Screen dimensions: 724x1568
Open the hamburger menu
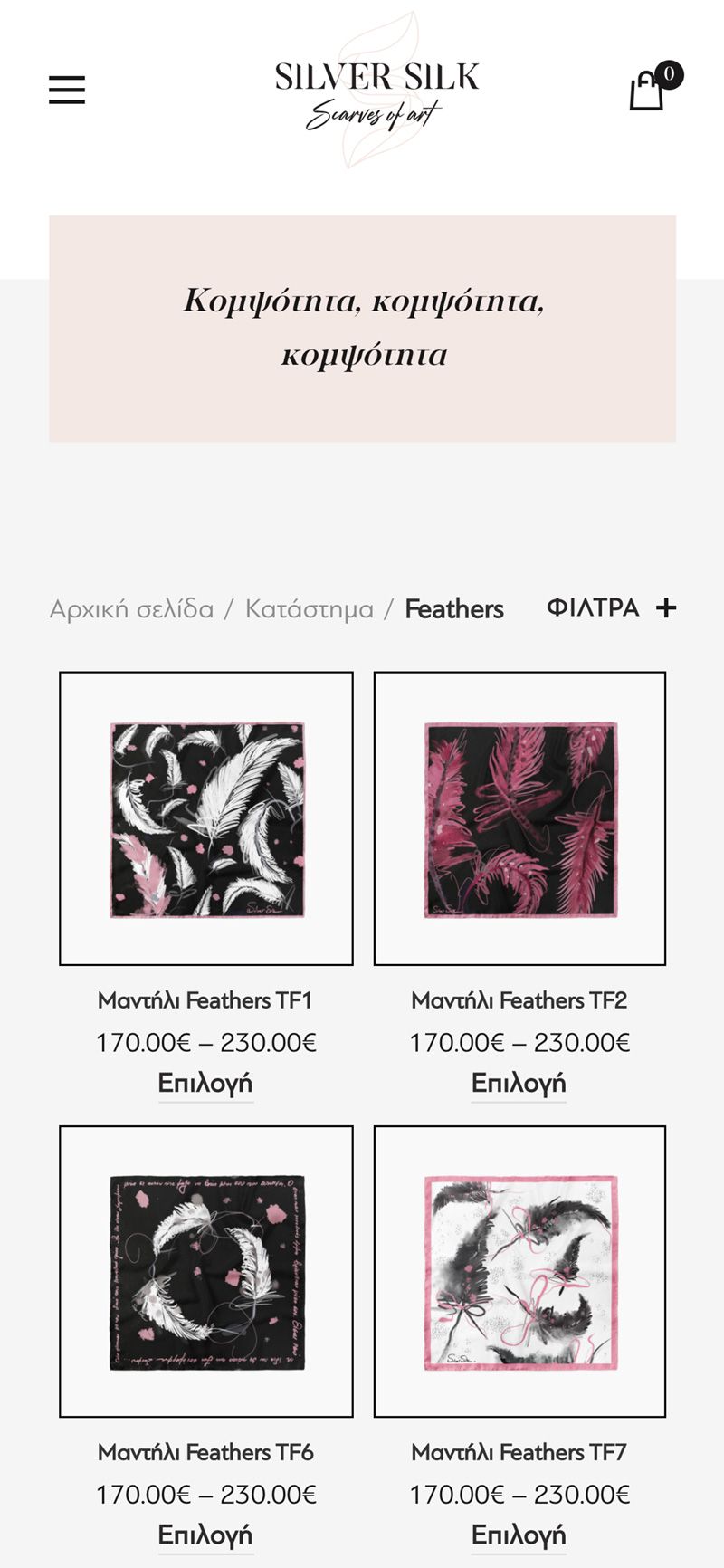(67, 91)
